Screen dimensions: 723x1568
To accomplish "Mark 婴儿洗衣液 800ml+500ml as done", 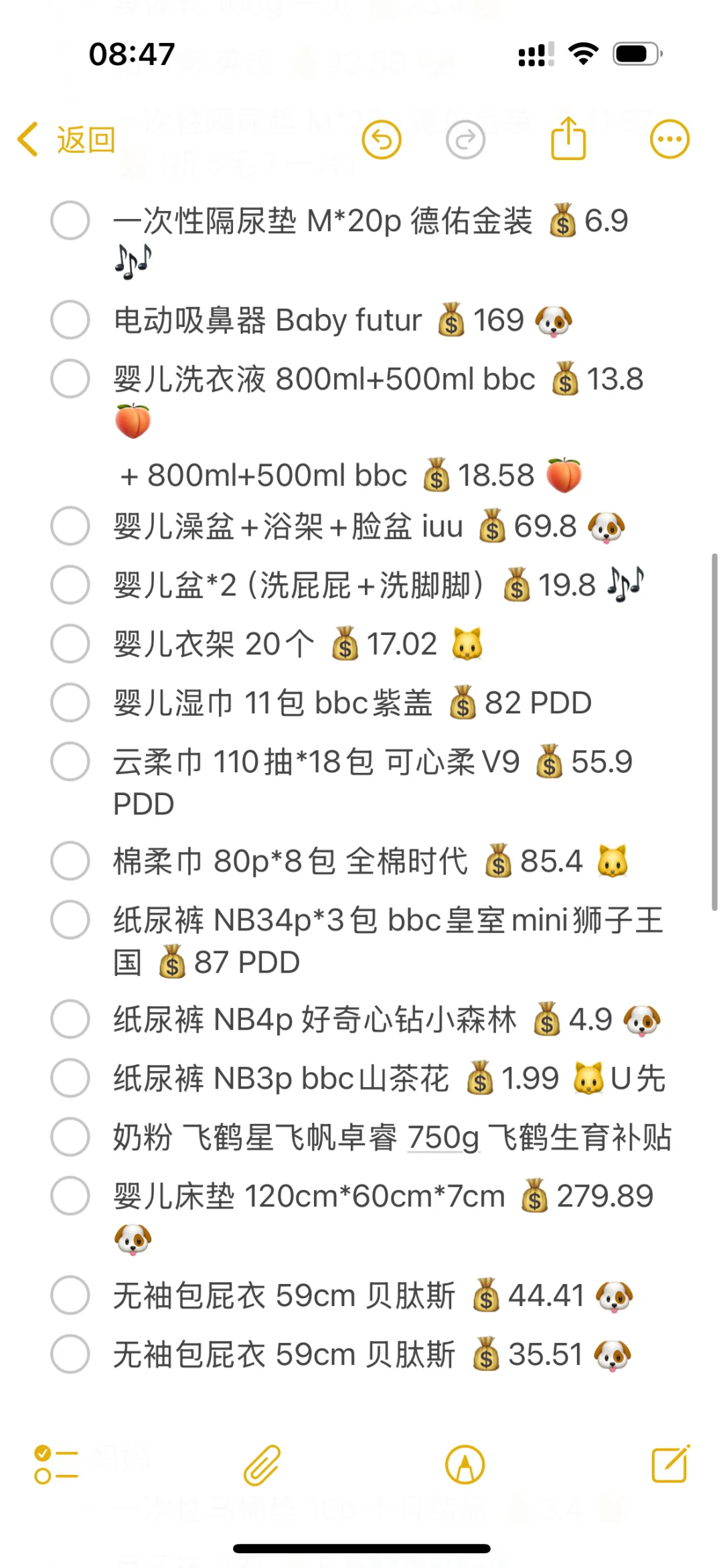I will [70, 378].
